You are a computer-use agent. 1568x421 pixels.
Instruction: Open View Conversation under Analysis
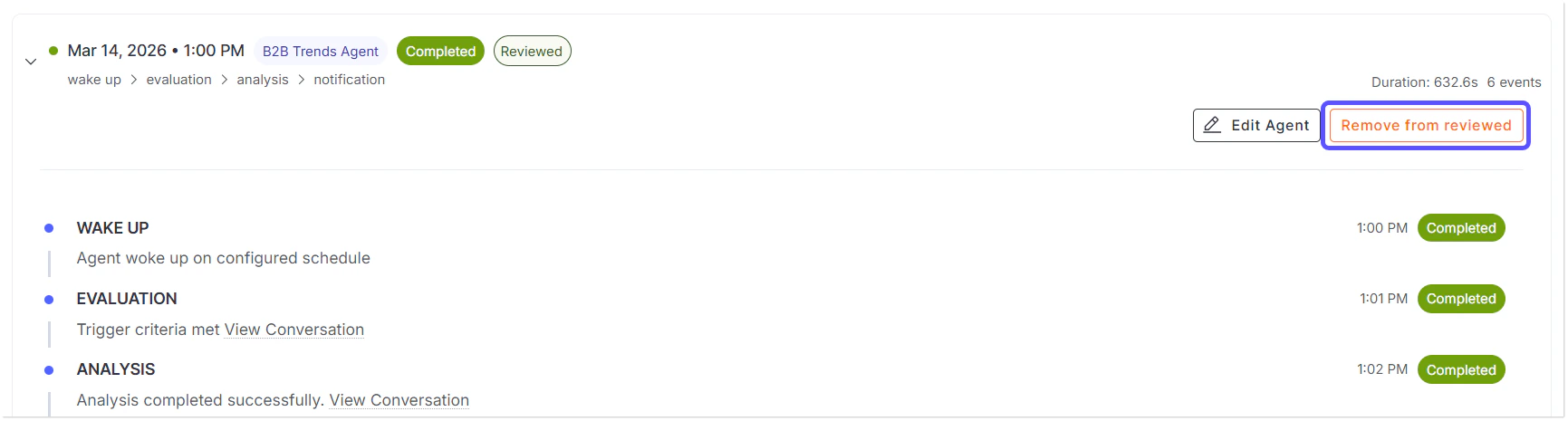[x=399, y=400]
